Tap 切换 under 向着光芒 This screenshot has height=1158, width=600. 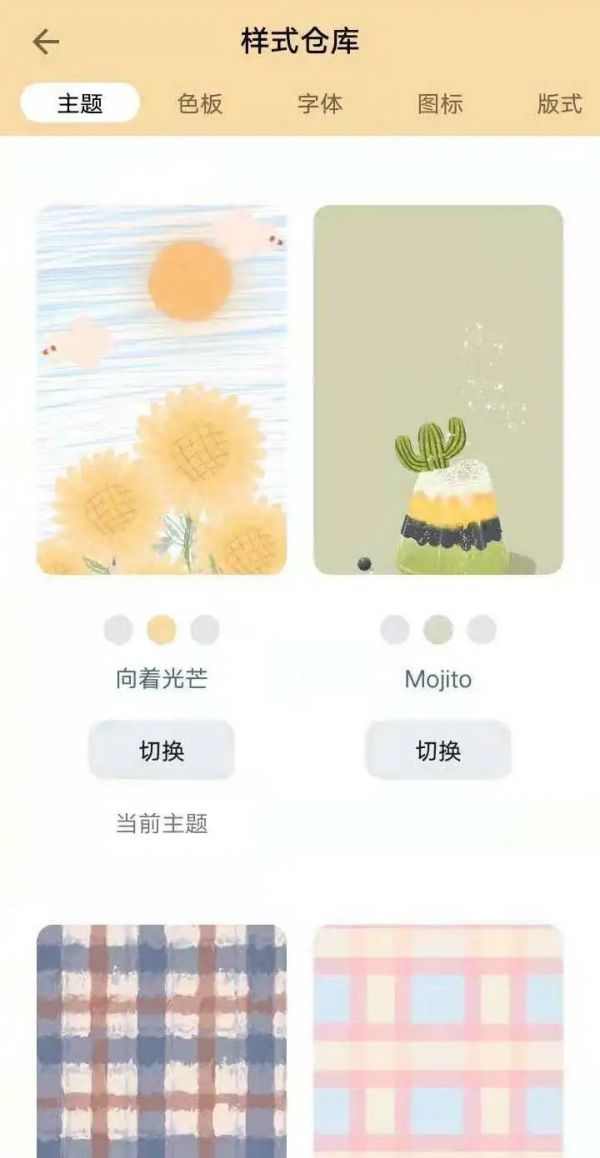click(162, 750)
